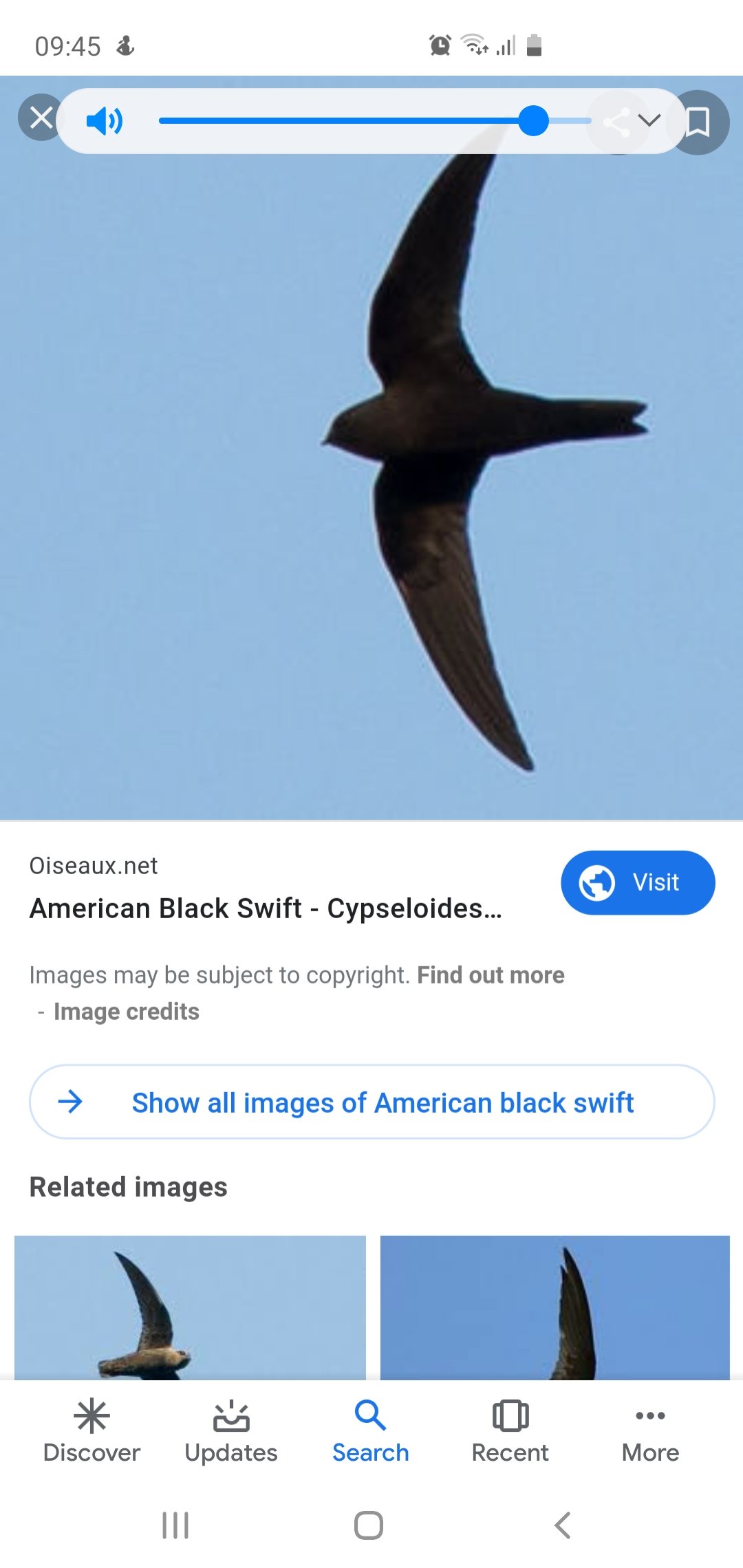Image resolution: width=743 pixels, height=1568 pixels.
Task: Close the image viewer with the X
Action: [41, 118]
